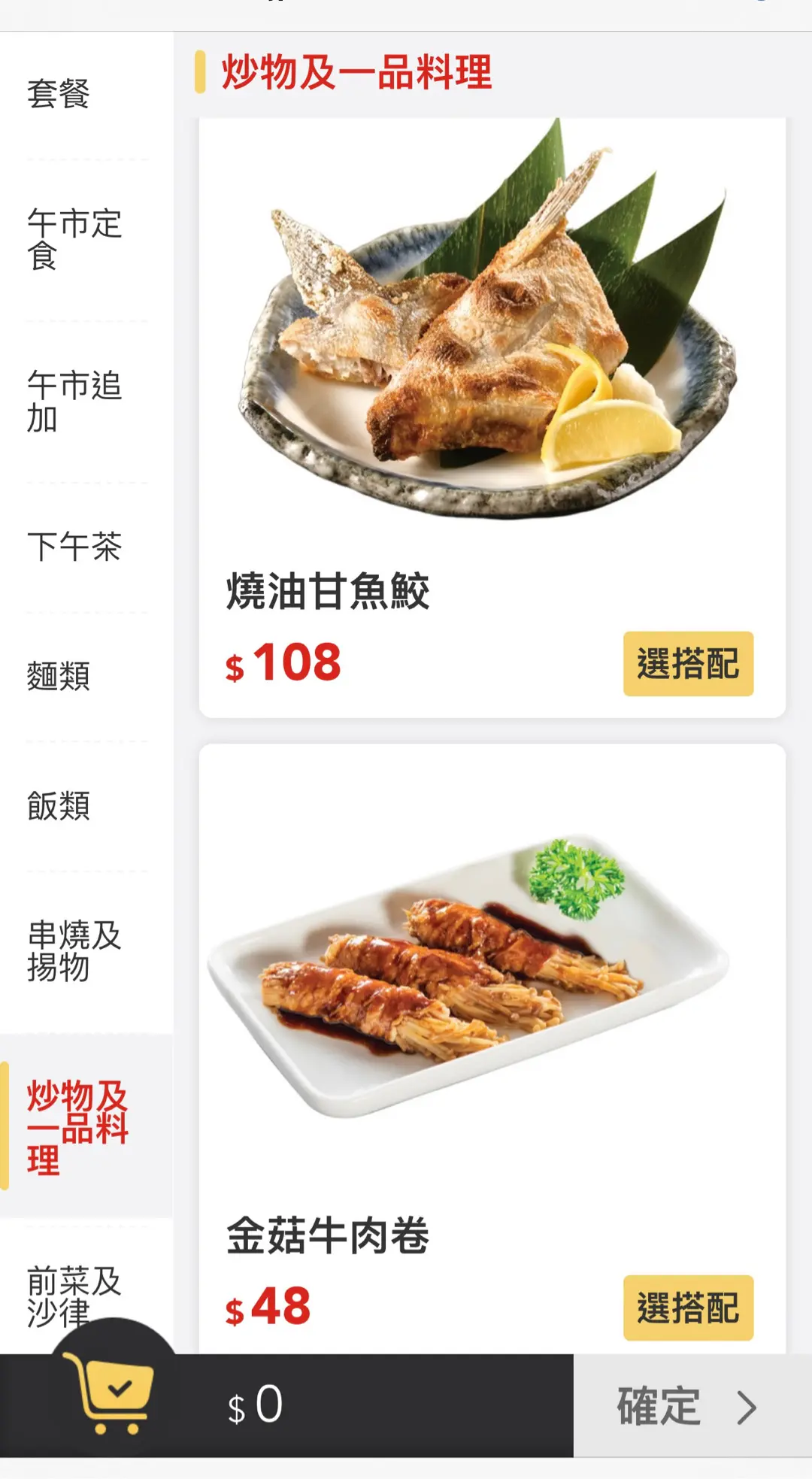Select the 午市追加 category
The image size is (812, 1479).
74,402
